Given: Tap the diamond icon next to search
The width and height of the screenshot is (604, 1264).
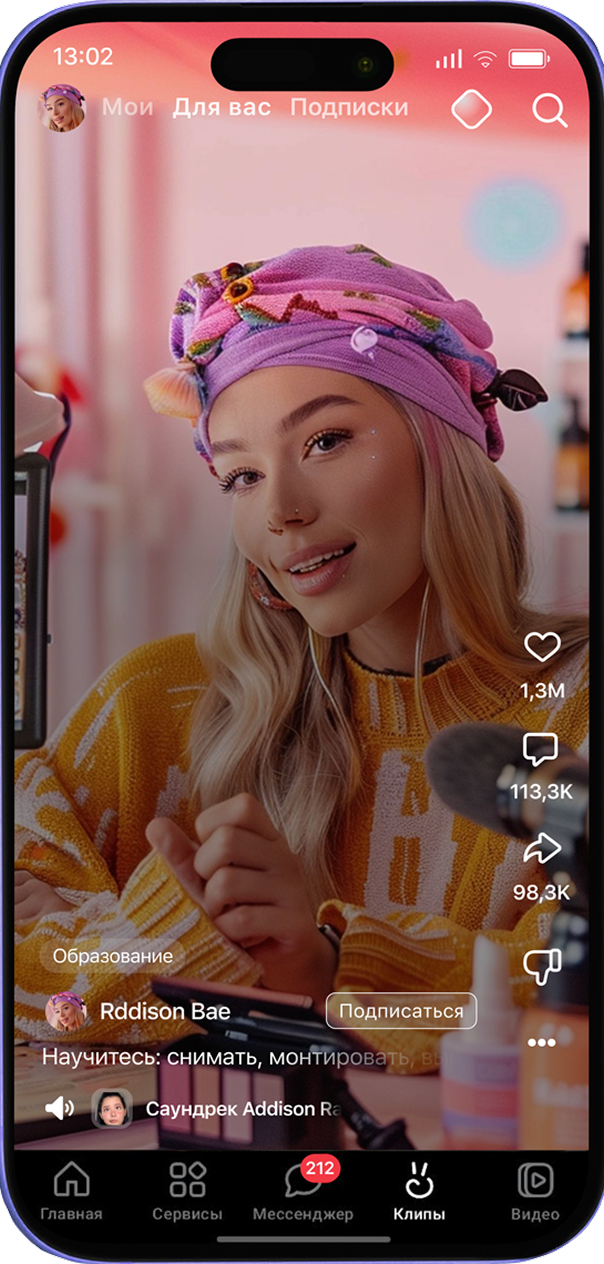Looking at the screenshot, I should coord(471,110).
